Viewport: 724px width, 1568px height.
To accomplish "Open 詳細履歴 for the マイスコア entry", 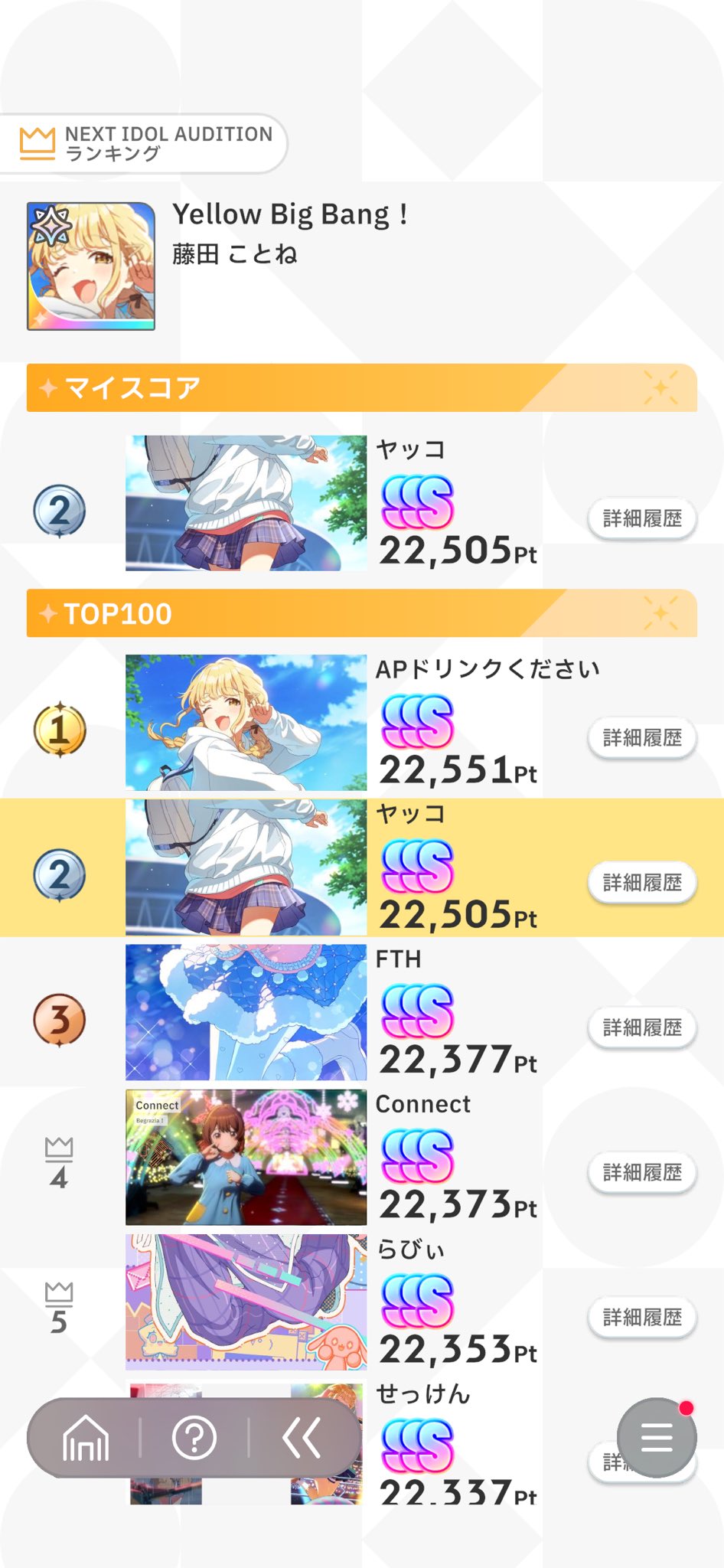I will click(642, 518).
